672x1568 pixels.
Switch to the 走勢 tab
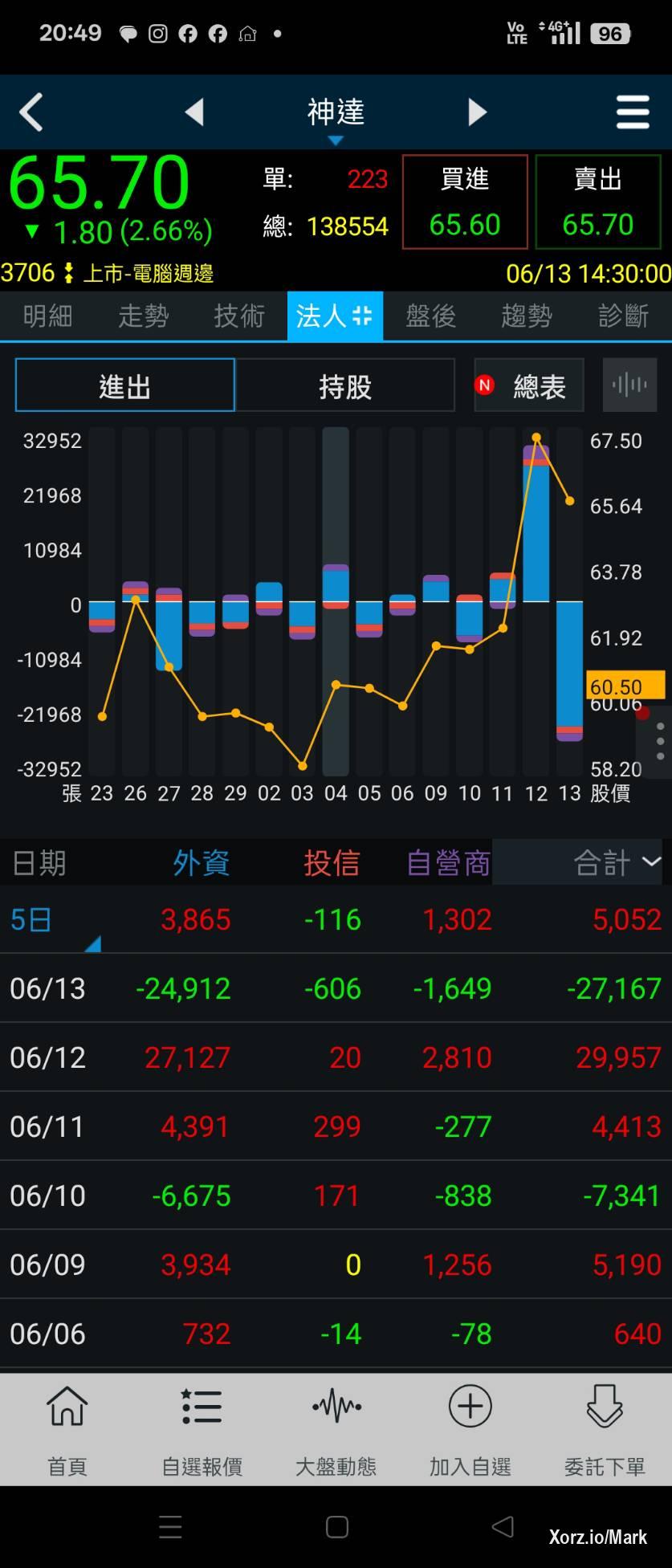pyautogui.click(x=143, y=316)
